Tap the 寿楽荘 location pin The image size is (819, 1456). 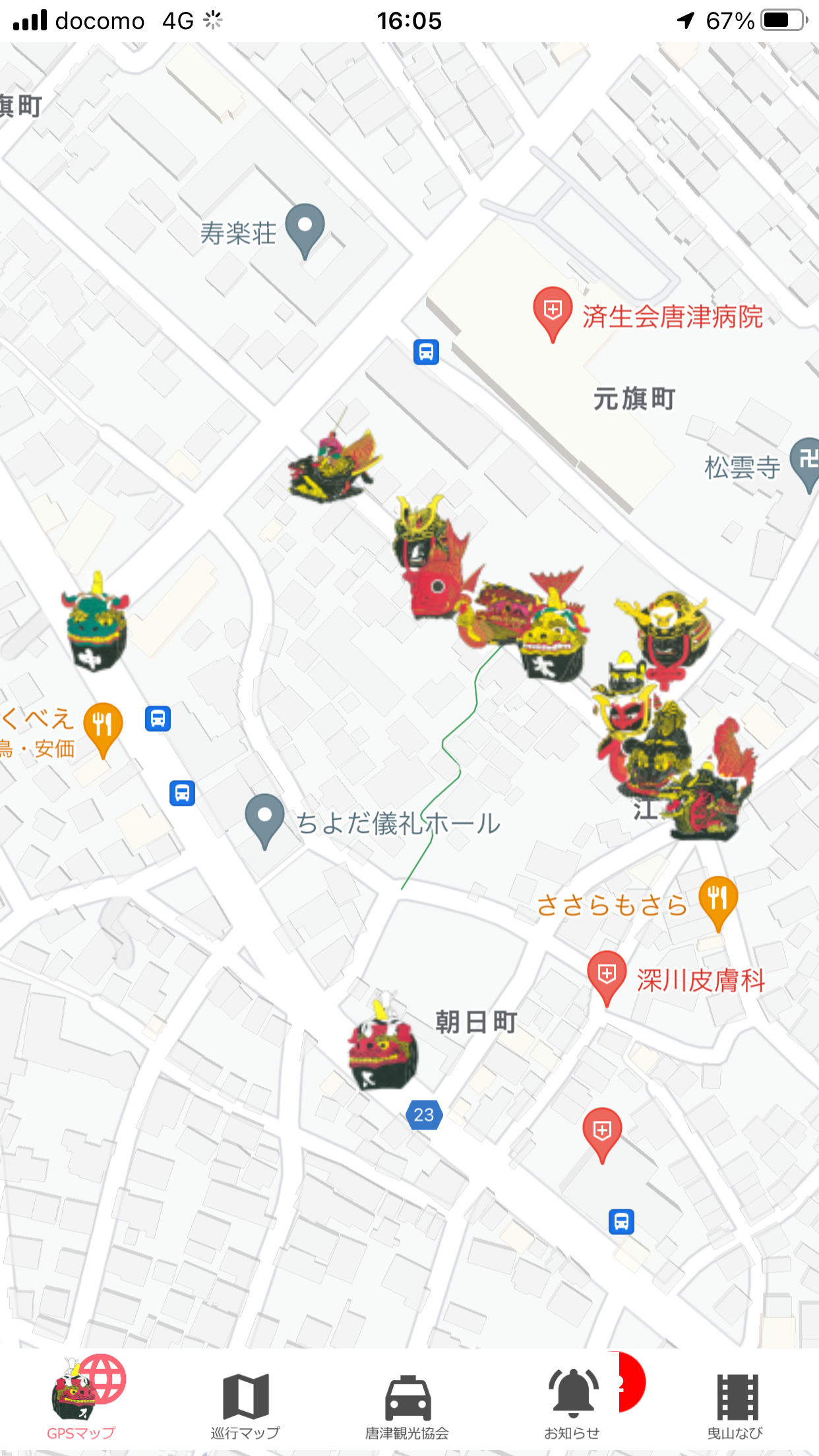[x=305, y=228]
